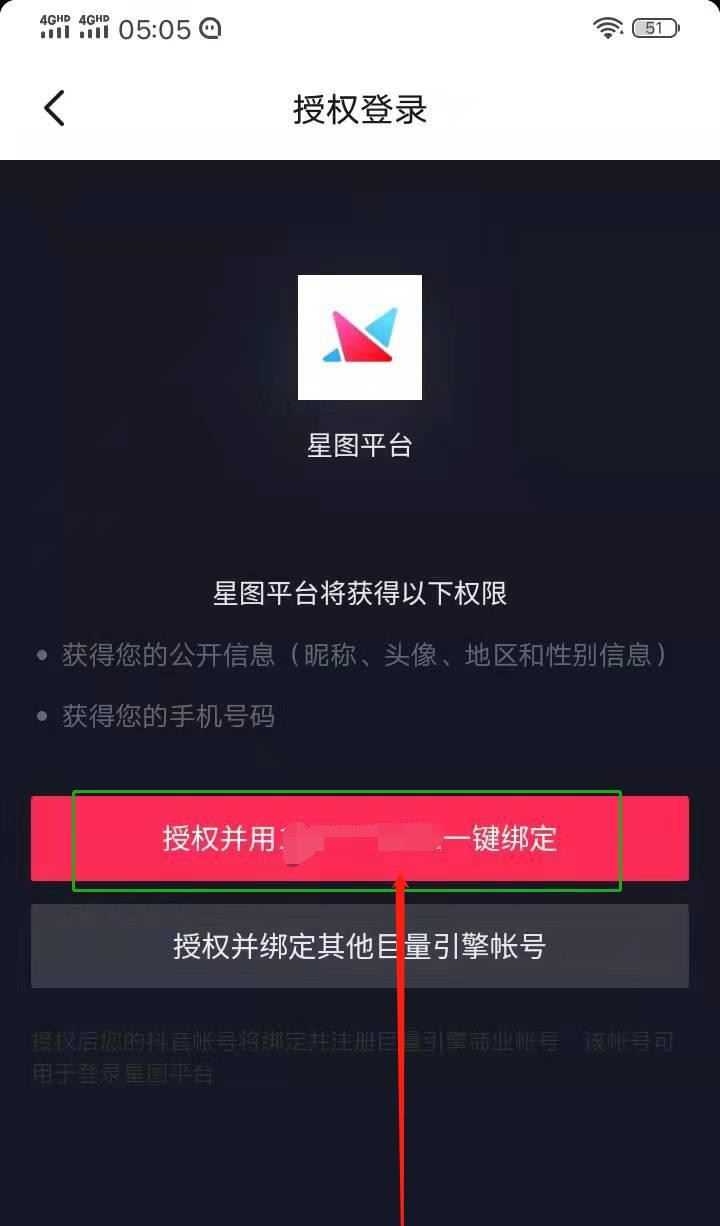Go back from the 授权登录 page
Screen dimensions: 720x1226
tap(54, 108)
